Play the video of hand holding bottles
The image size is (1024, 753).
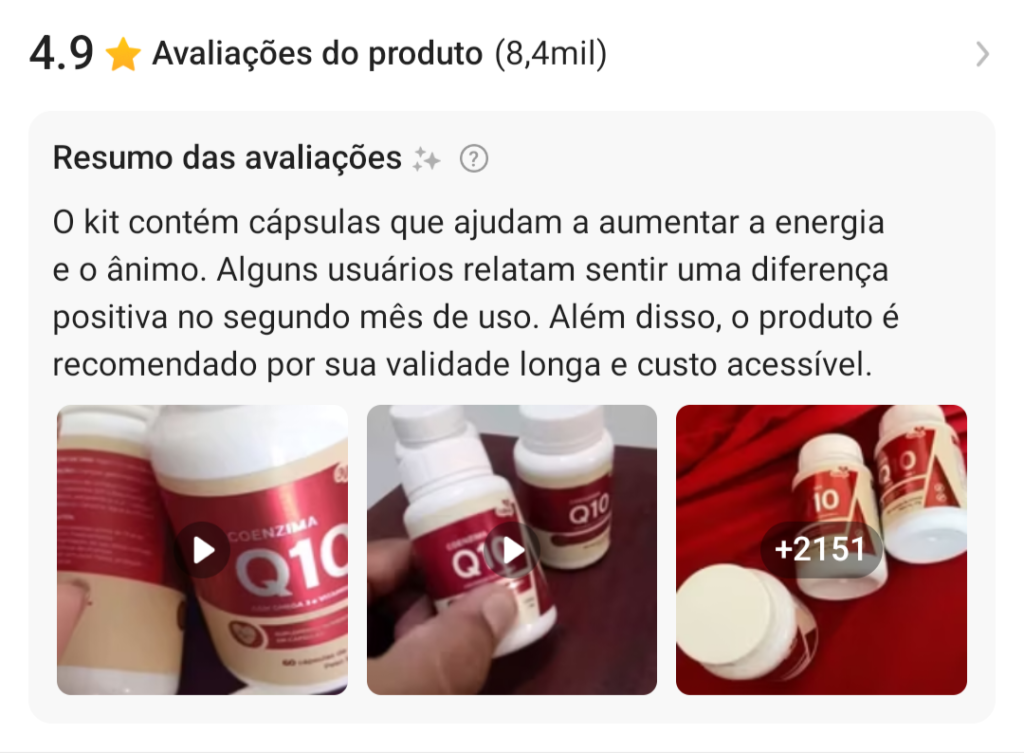pyautogui.click(x=513, y=550)
